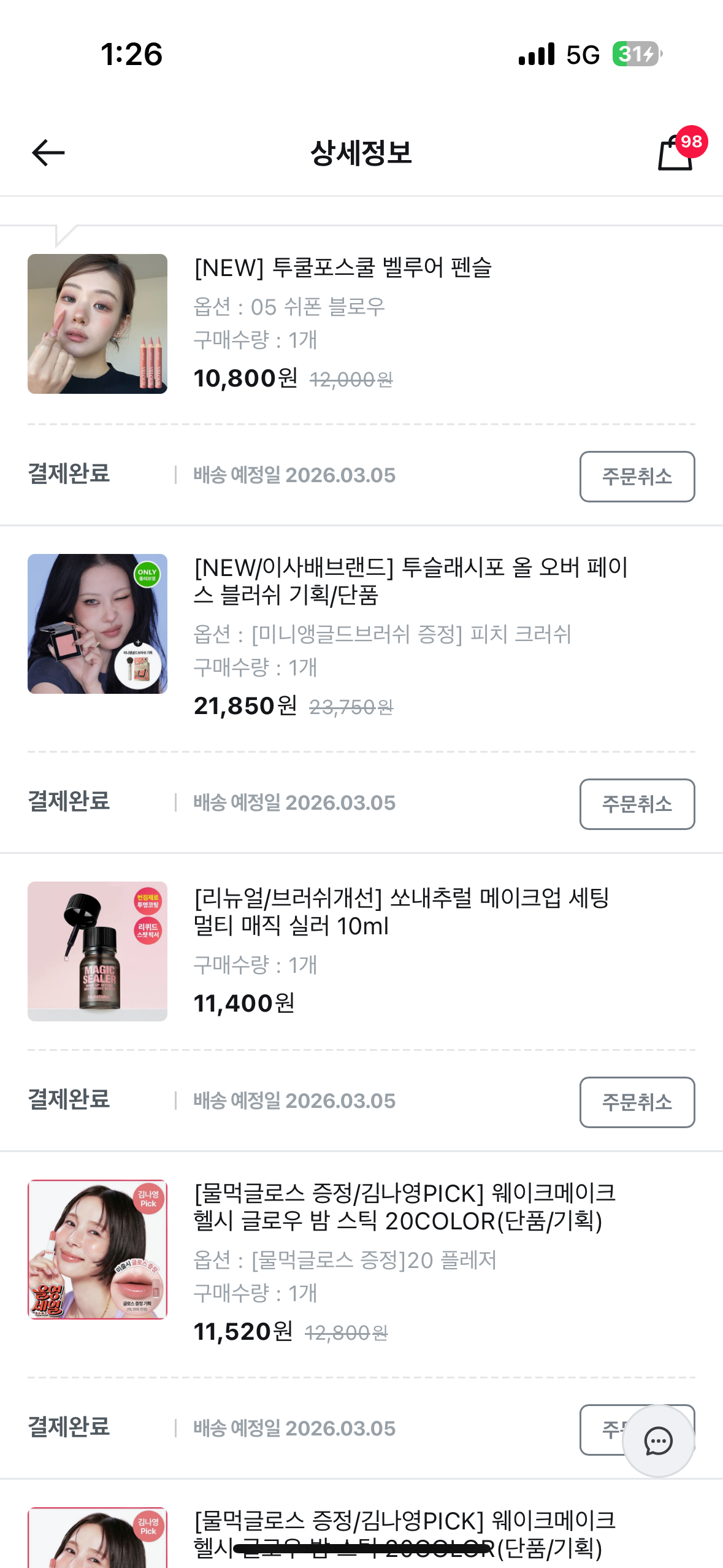Cancel the 투슬래시포 블러쉬 order
This screenshot has height=1568, width=723.
[637, 804]
